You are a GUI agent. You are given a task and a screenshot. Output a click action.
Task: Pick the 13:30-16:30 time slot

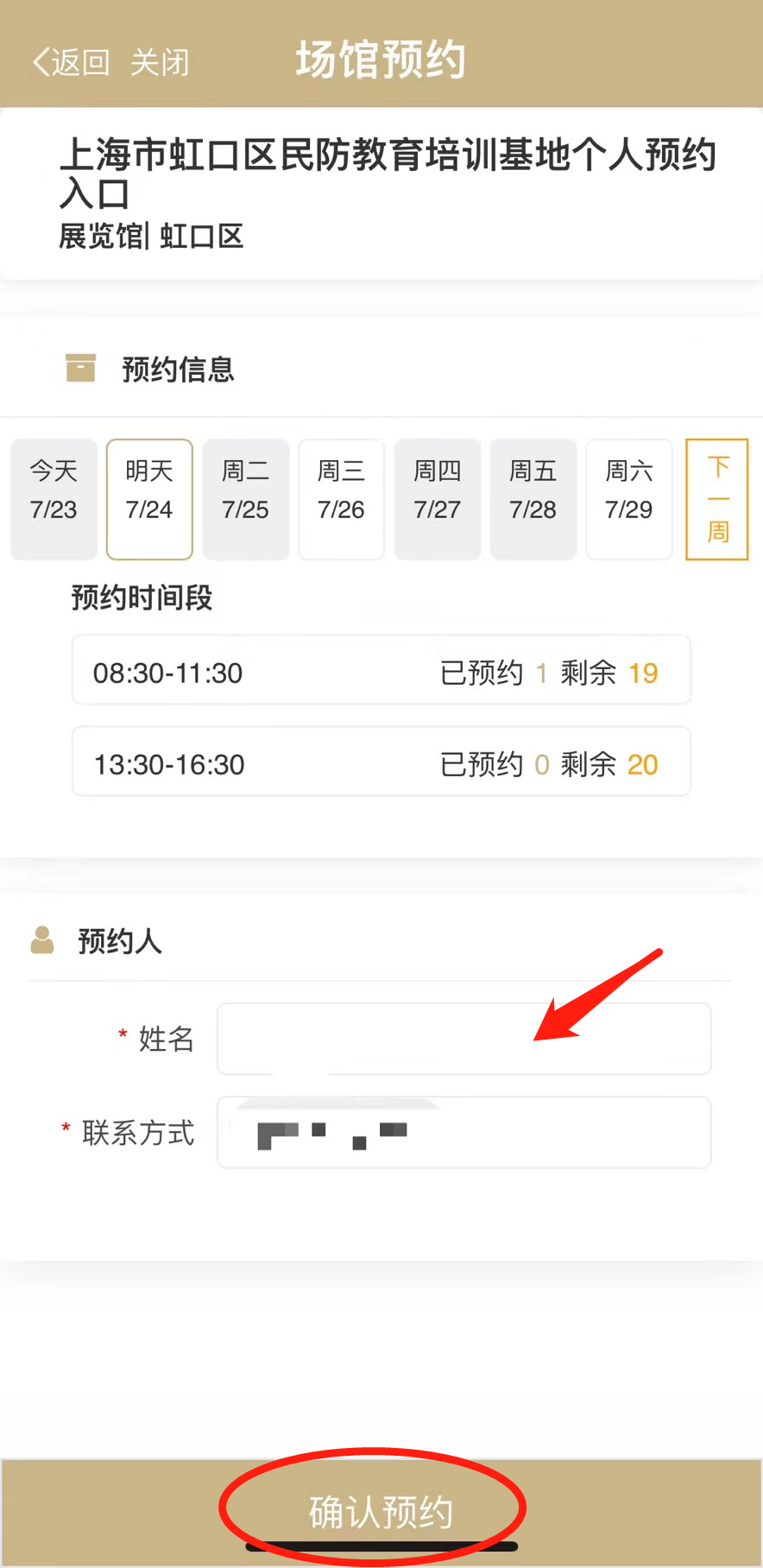pyautogui.click(x=381, y=762)
